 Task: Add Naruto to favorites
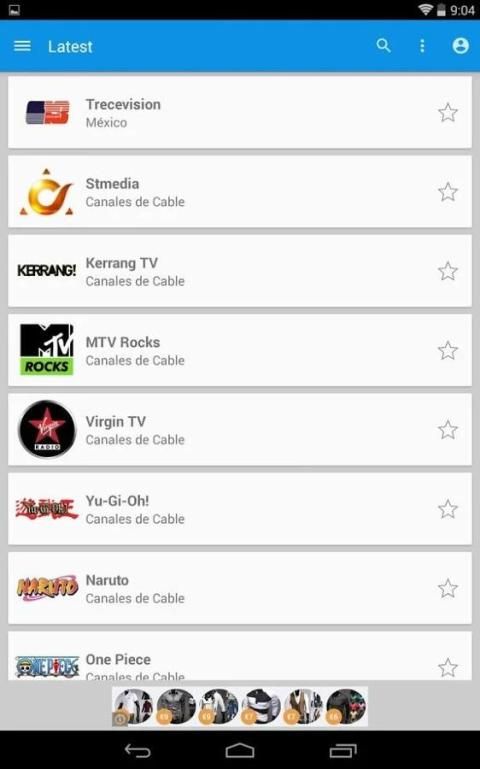(448, 588)
